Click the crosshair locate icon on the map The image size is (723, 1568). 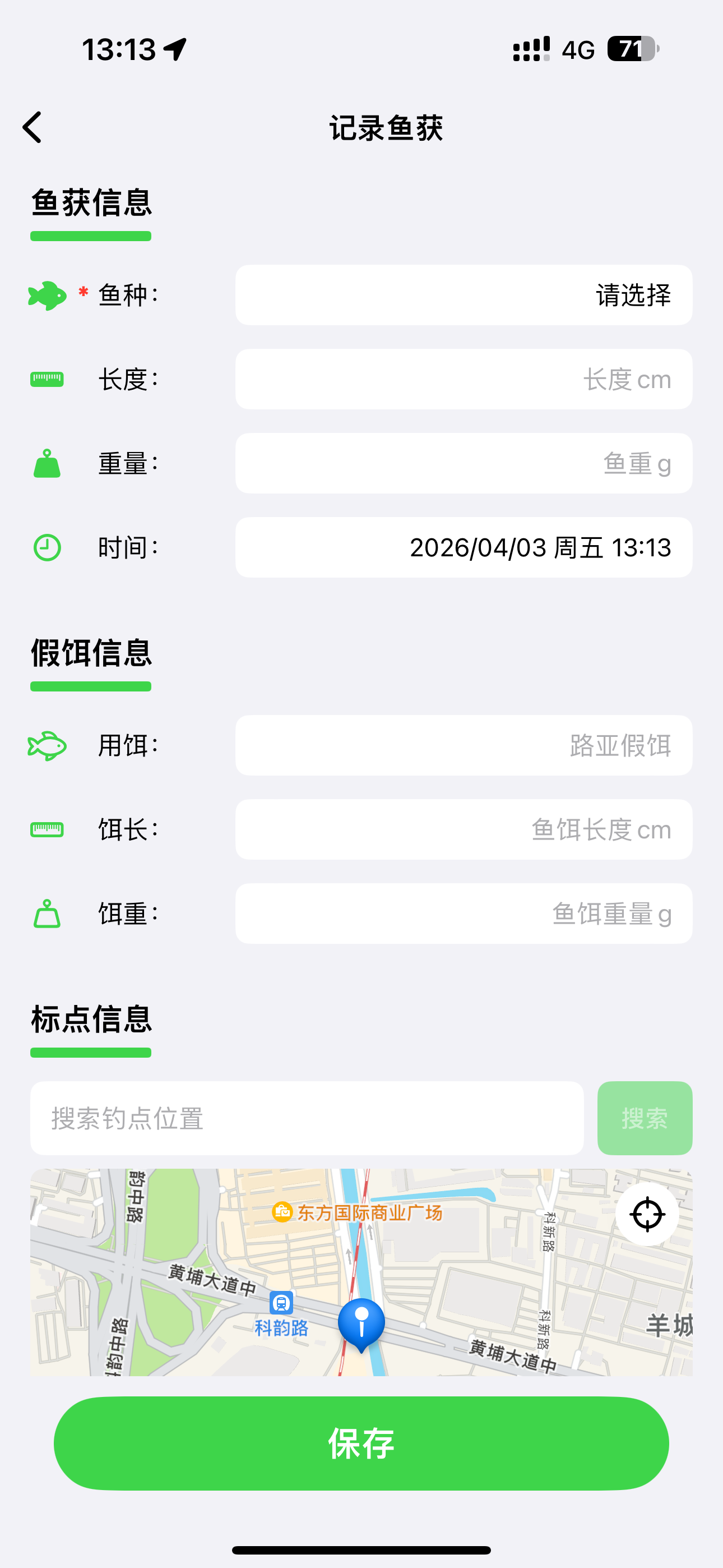(646, 1214)
